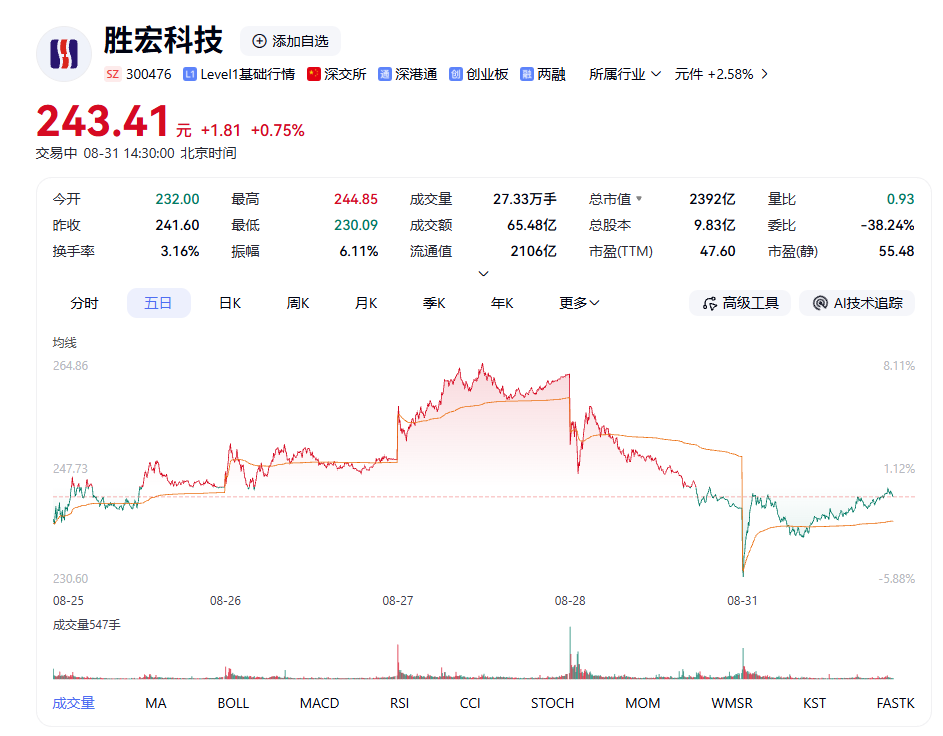Screen dimensions: 943x736
Task: Open the 年K chart
Action: [502, 303]
